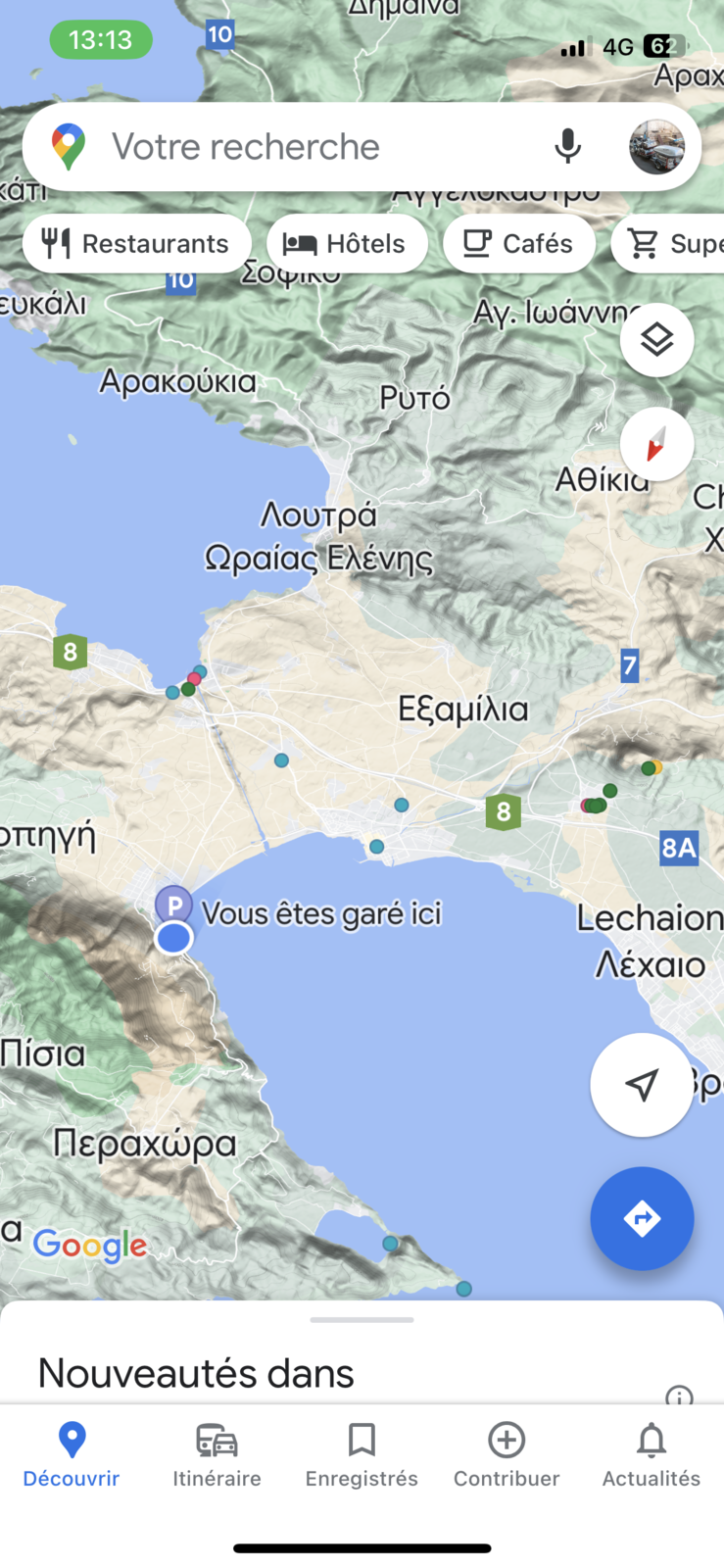724x1568 pixels.
Task: Show info about Nouveautés dans
Action: coord(679,1396)
